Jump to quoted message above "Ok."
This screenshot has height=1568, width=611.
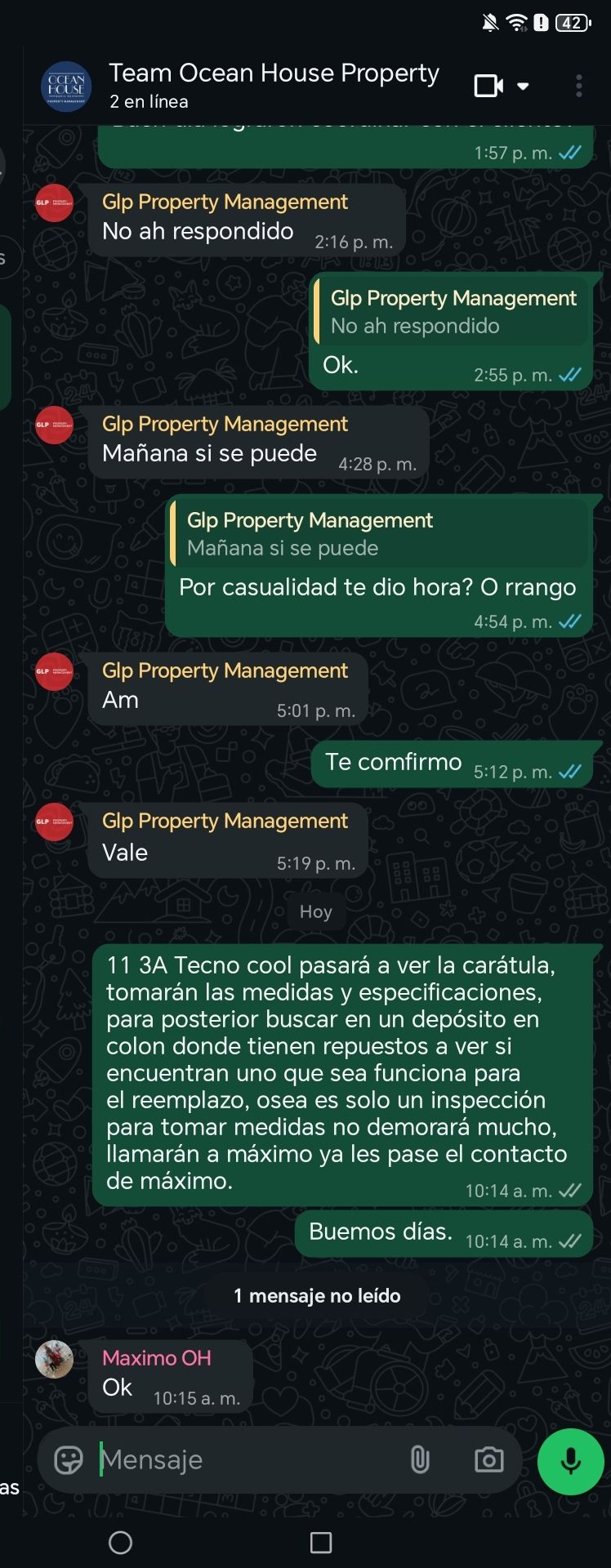click(452, 312)
